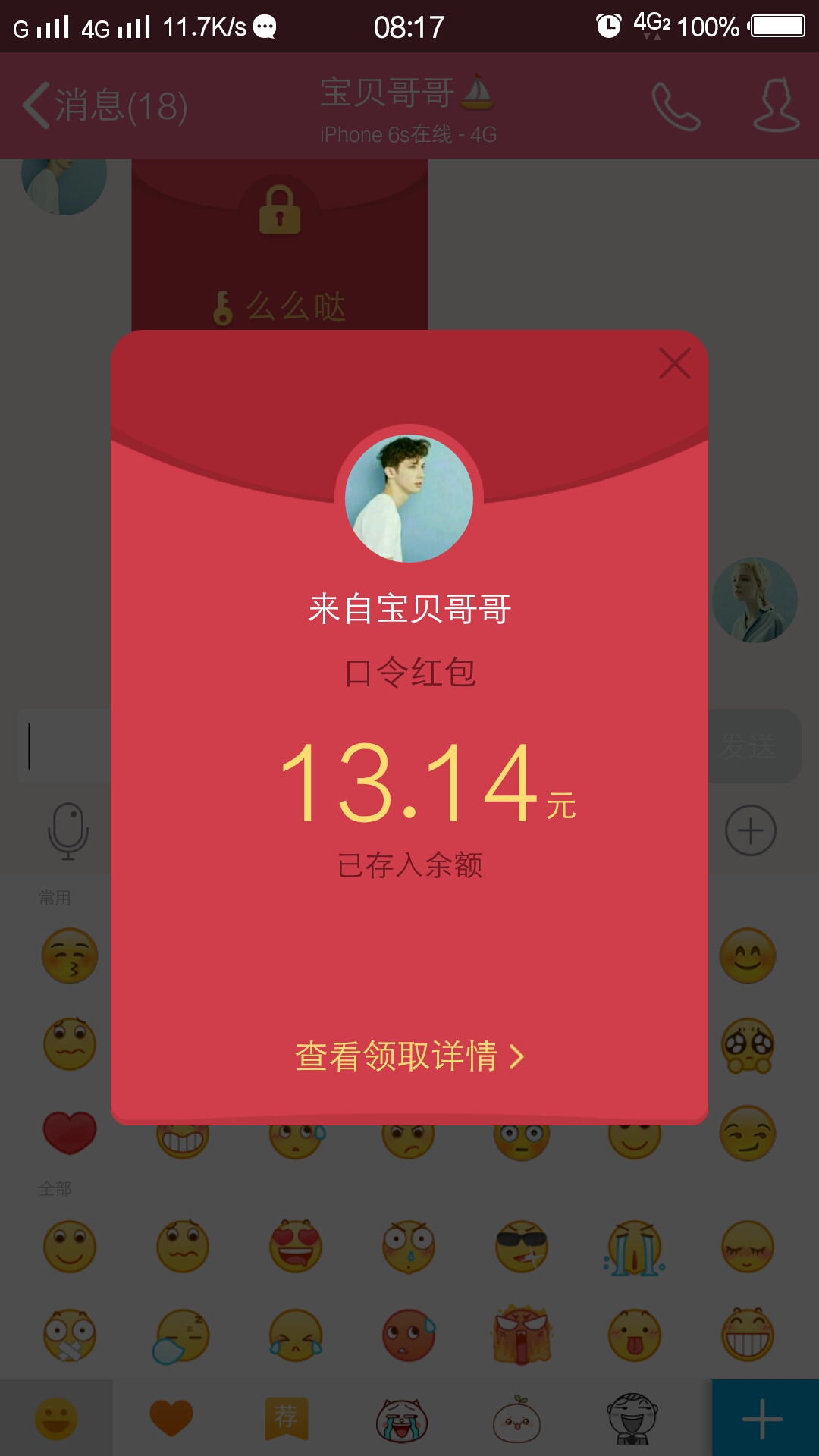
Task: Close the red packet popup
Action: (674, 364)
